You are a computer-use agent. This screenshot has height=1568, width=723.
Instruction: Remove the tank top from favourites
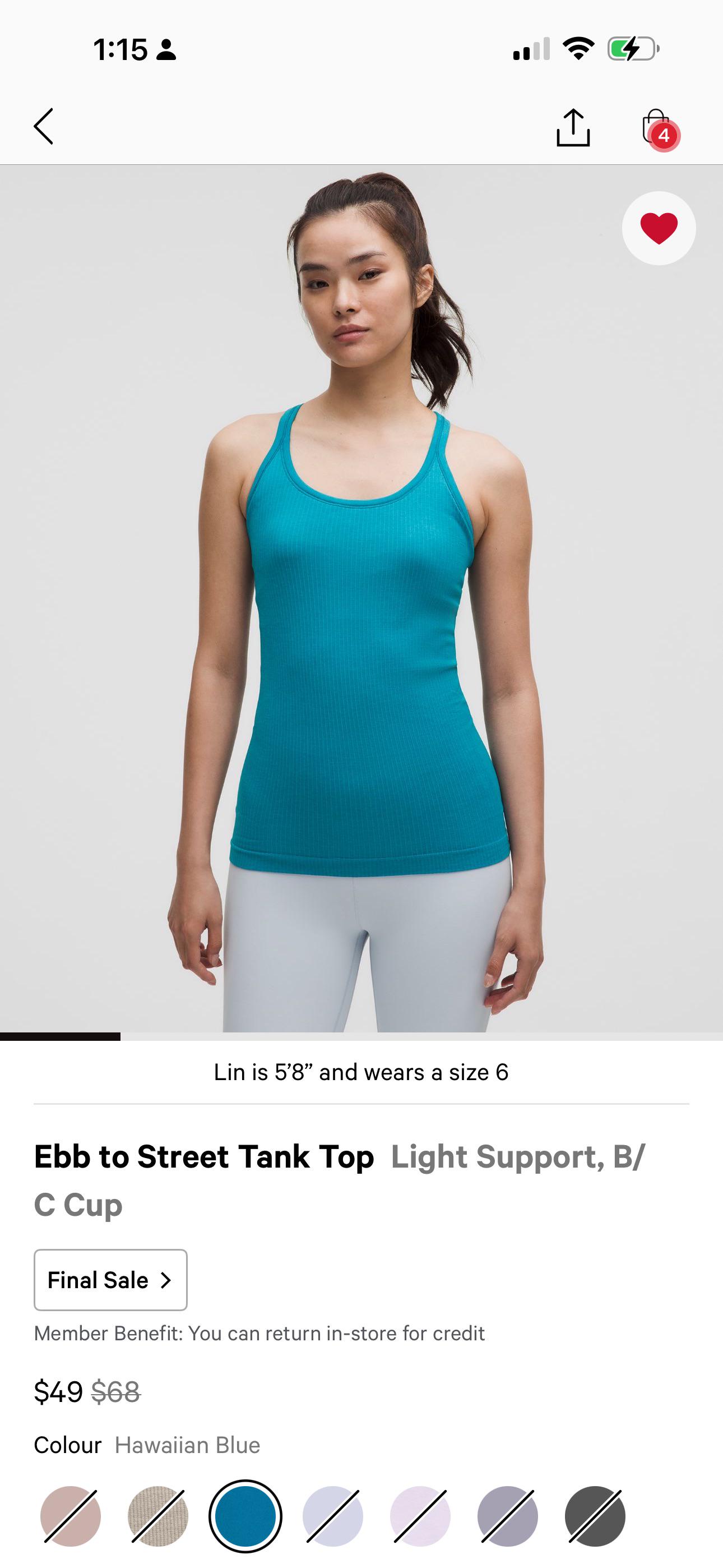pyautogui.click(x=659, y=228)
